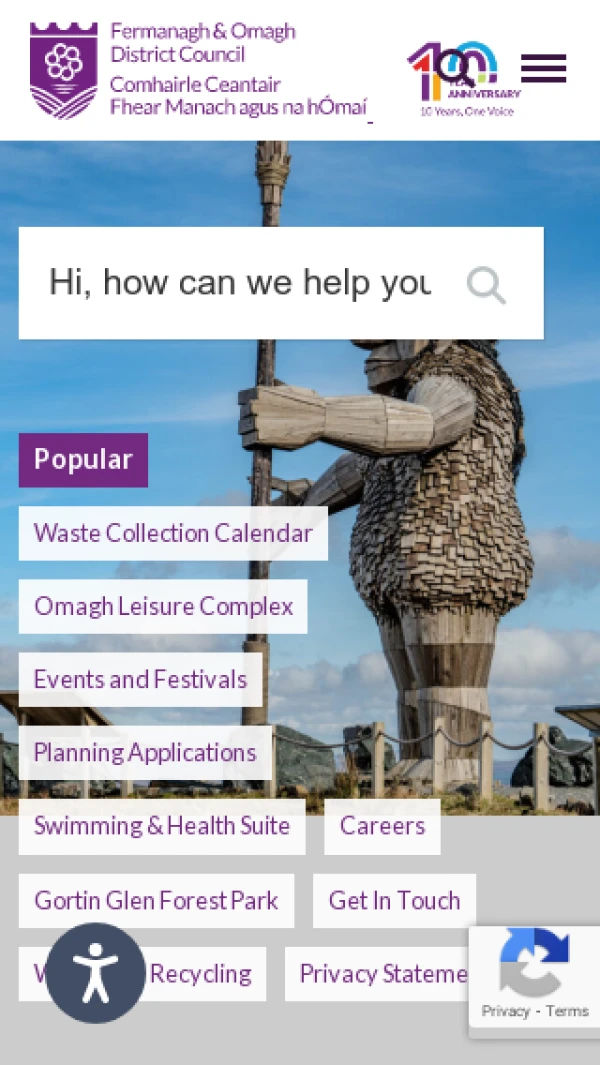Image resolution: width=600 pixels, height=1065 pixels.
Task: Open Get In Touch page
Action: point(394,900)
